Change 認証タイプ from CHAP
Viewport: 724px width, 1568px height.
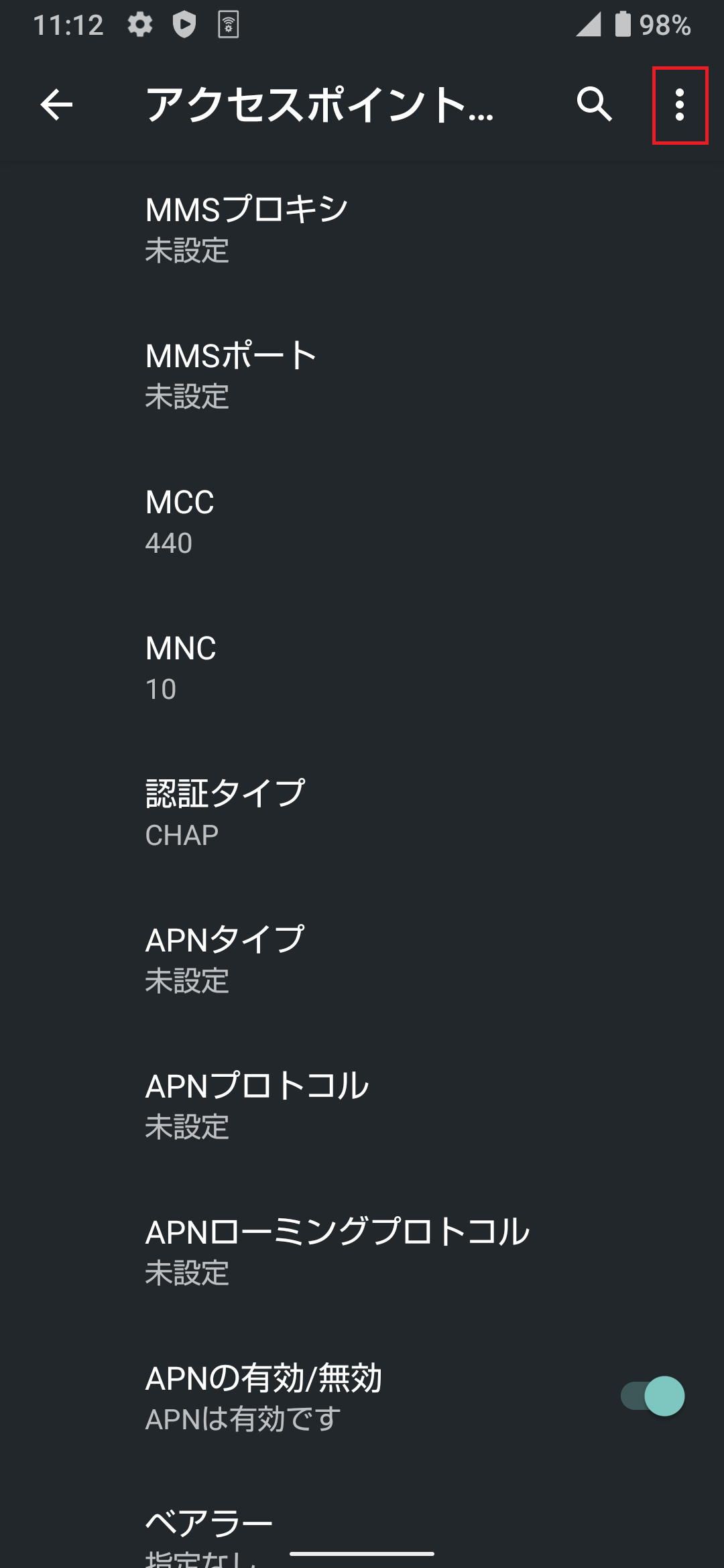[x=362, y=813]
